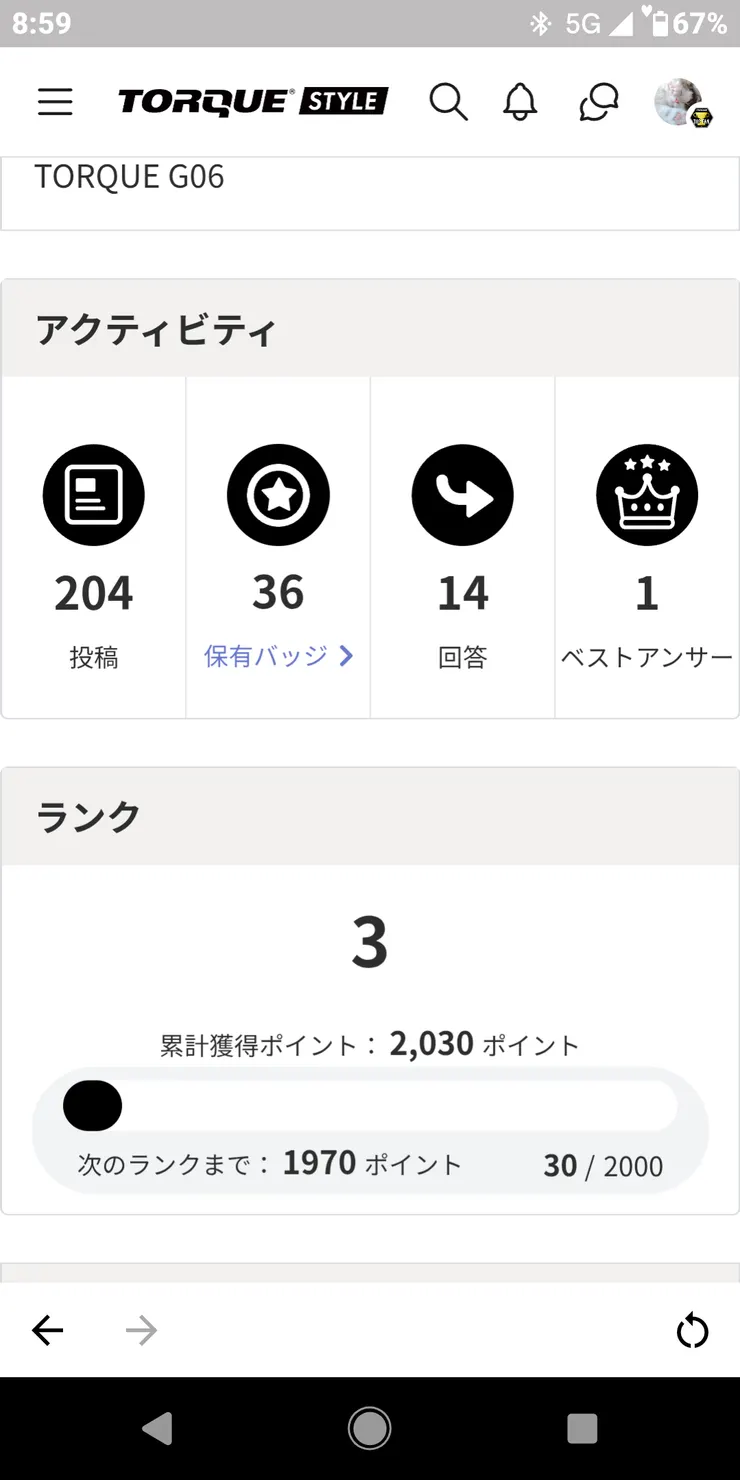
Task: Open messages with the chat bubble icon
Action: [597, 101]
